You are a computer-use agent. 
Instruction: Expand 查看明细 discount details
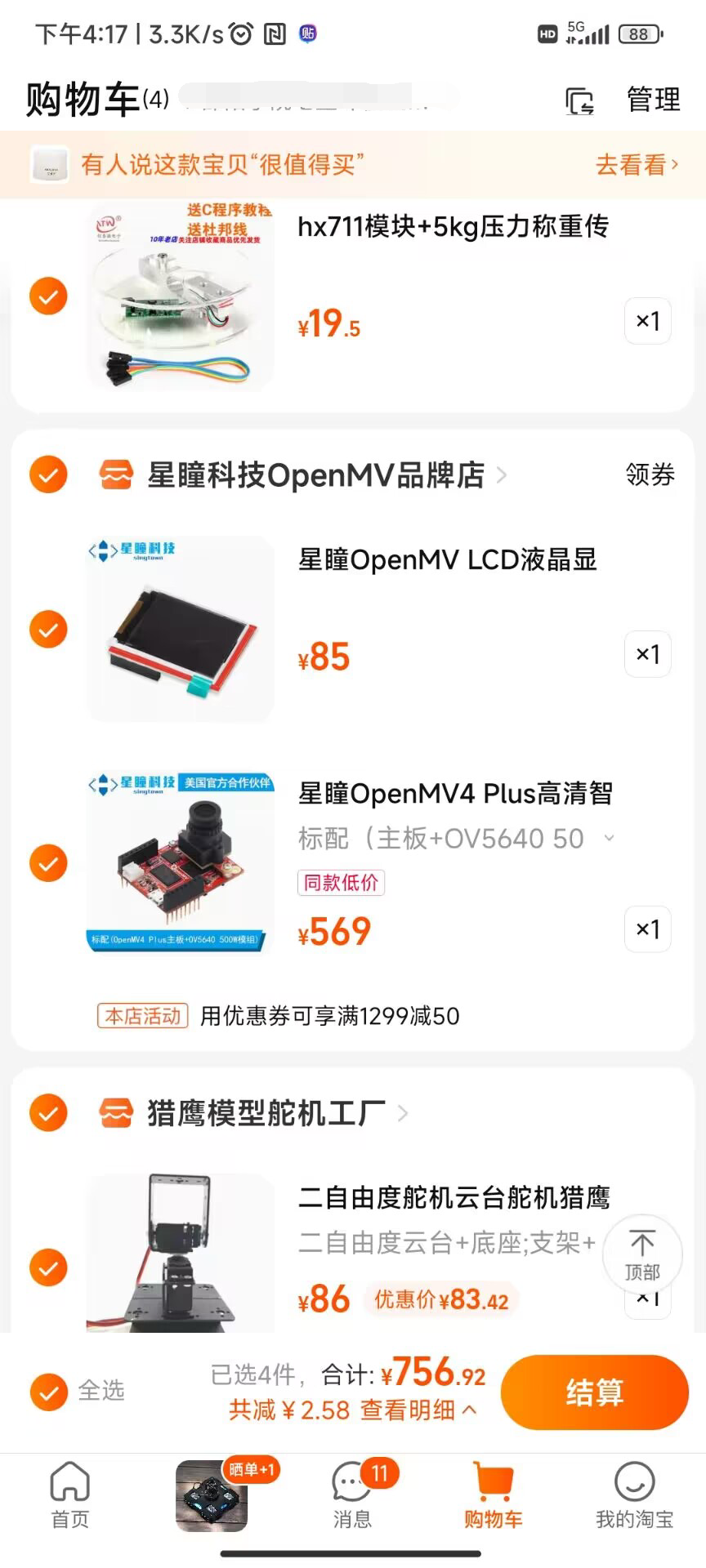pyautogui.click(x=418, y=1410)
